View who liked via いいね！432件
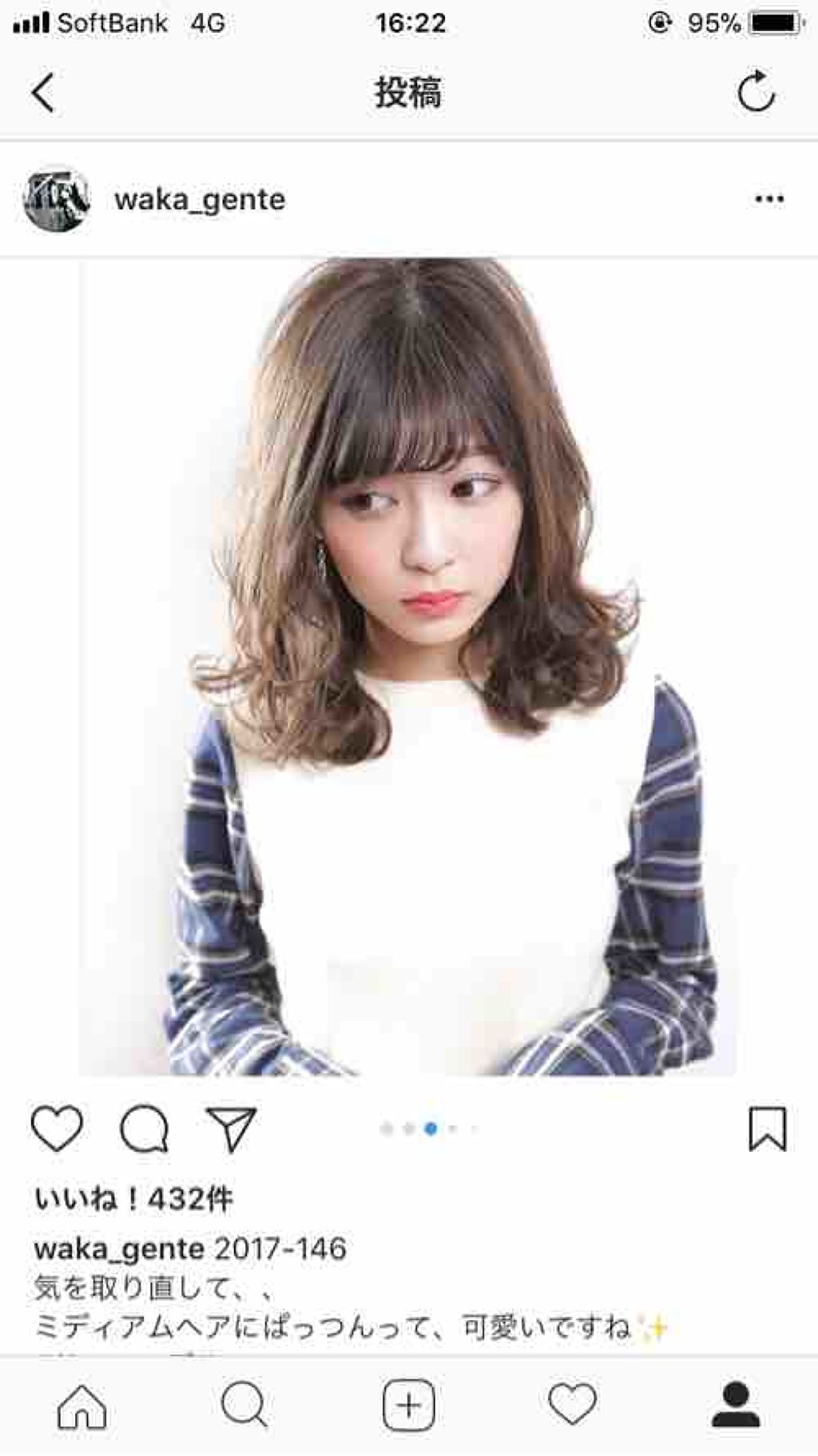The image size is (818, 1456). [x=133, y=1199]
